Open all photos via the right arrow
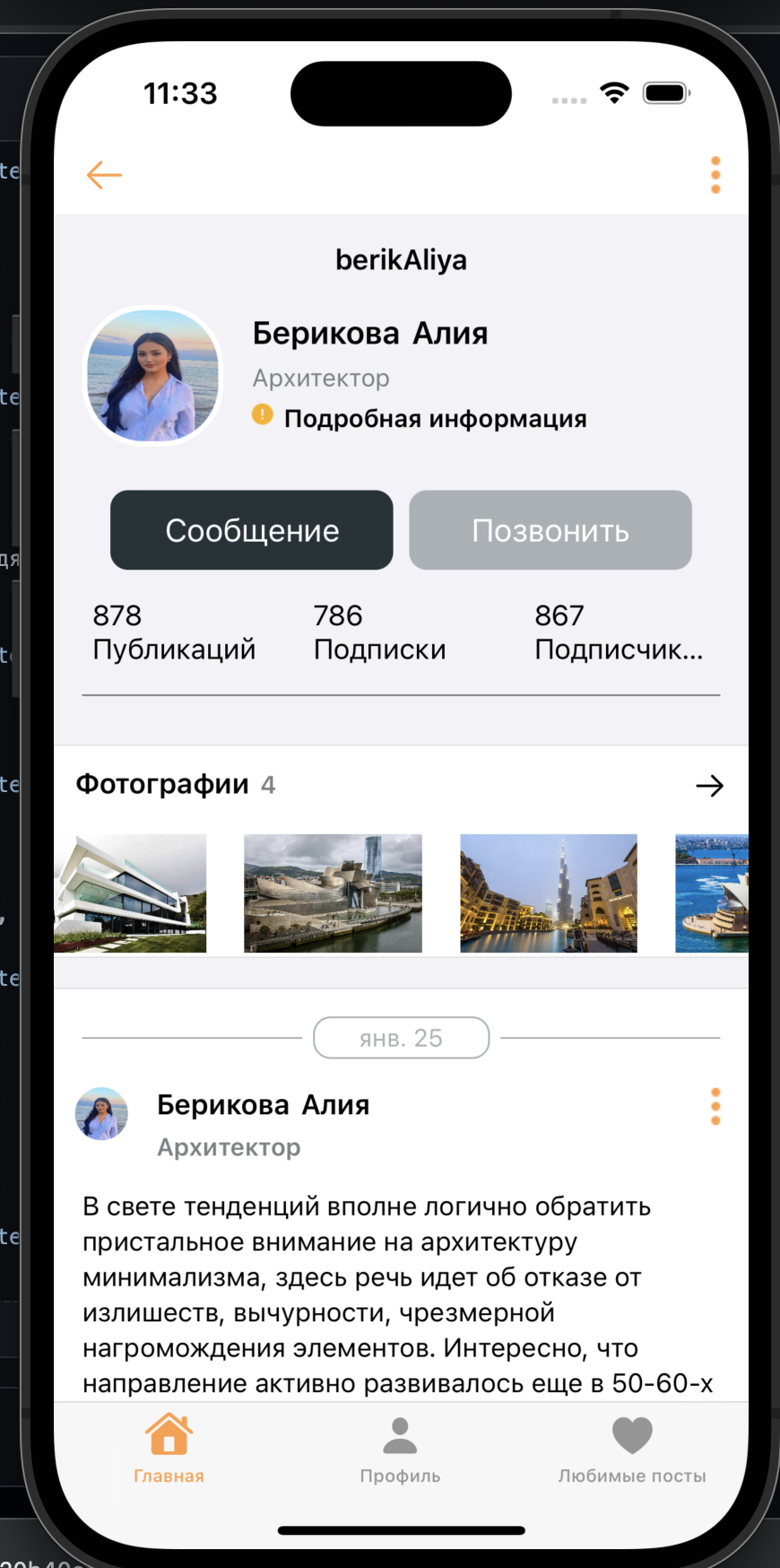This screenshot has height=1568, width=780. (709, 786)
